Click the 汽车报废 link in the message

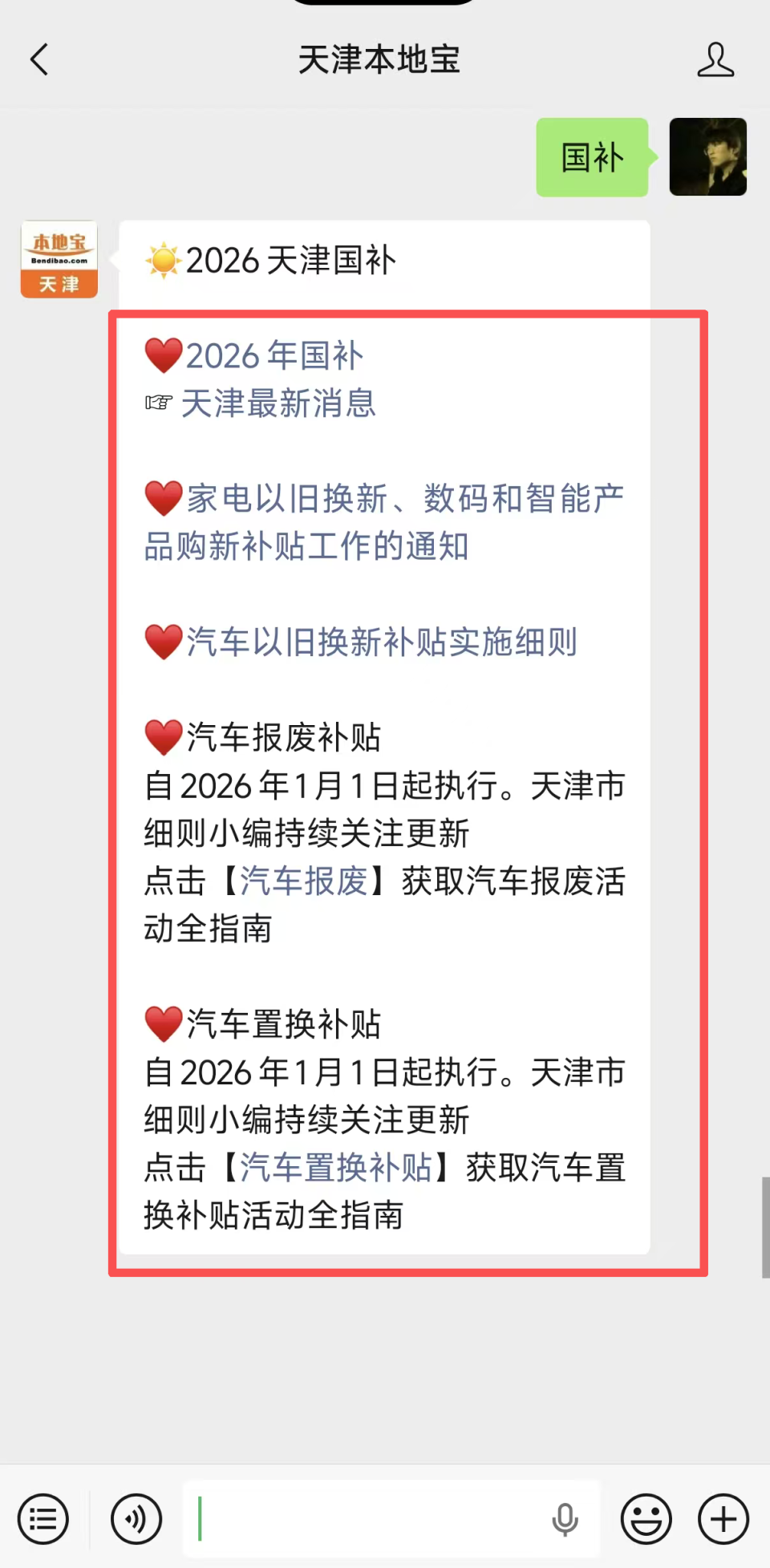tap(302, 881)
